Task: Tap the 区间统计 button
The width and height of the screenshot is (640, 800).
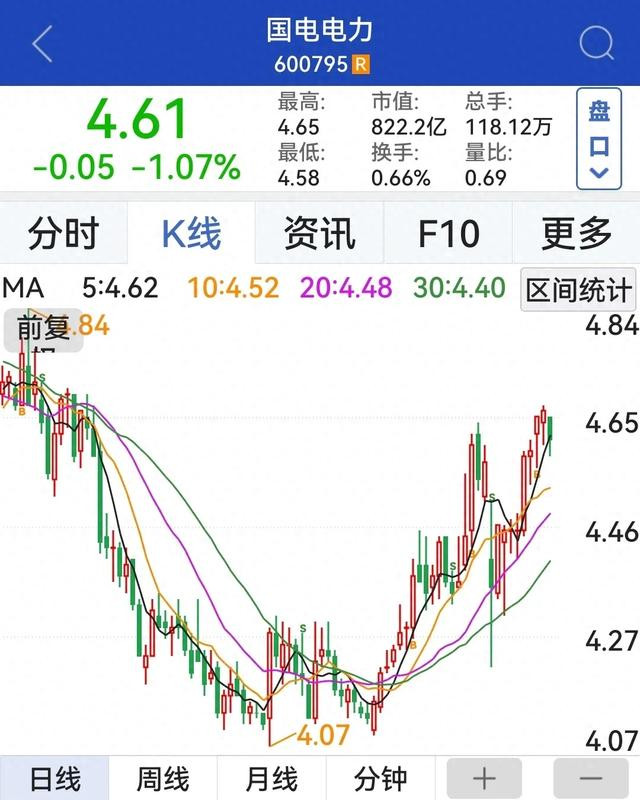Action: (579, 290)
